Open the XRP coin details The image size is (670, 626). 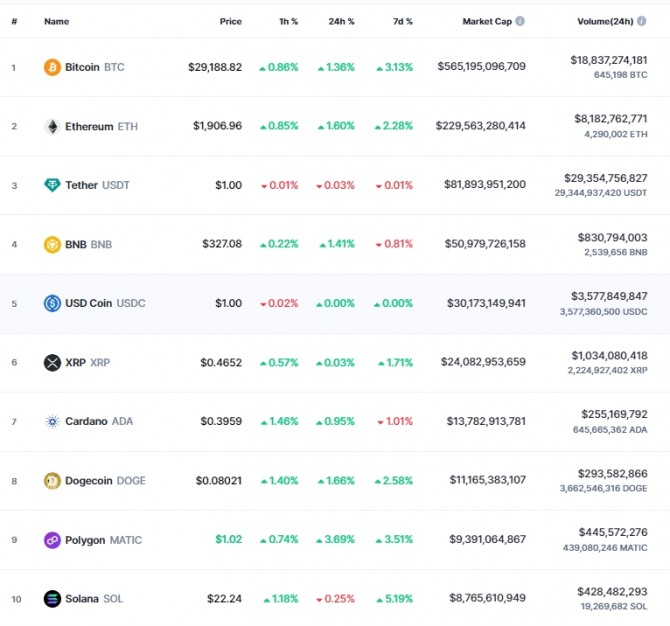(75, 362)
